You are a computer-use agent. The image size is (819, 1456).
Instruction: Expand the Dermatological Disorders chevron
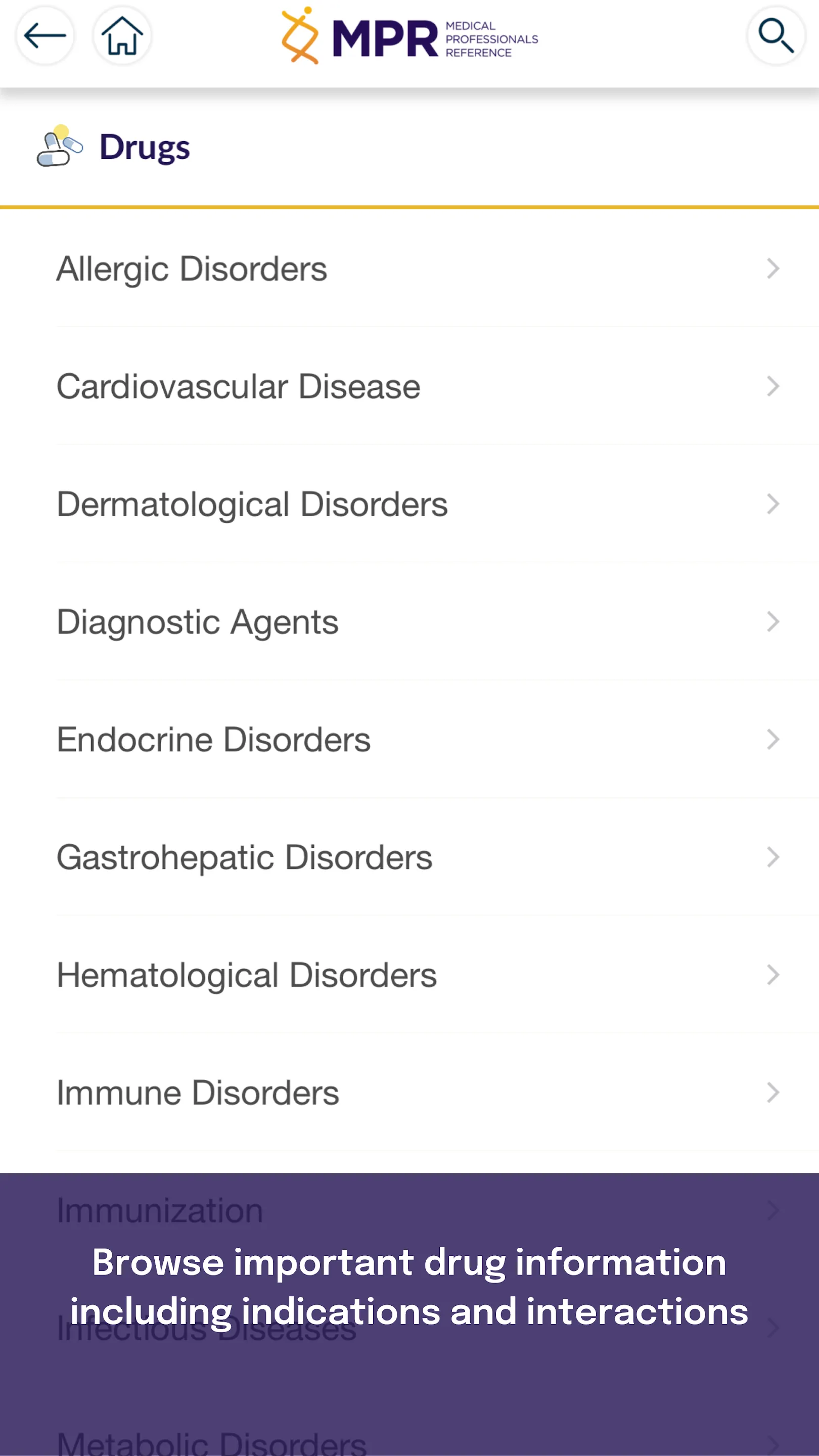(773, 504)
